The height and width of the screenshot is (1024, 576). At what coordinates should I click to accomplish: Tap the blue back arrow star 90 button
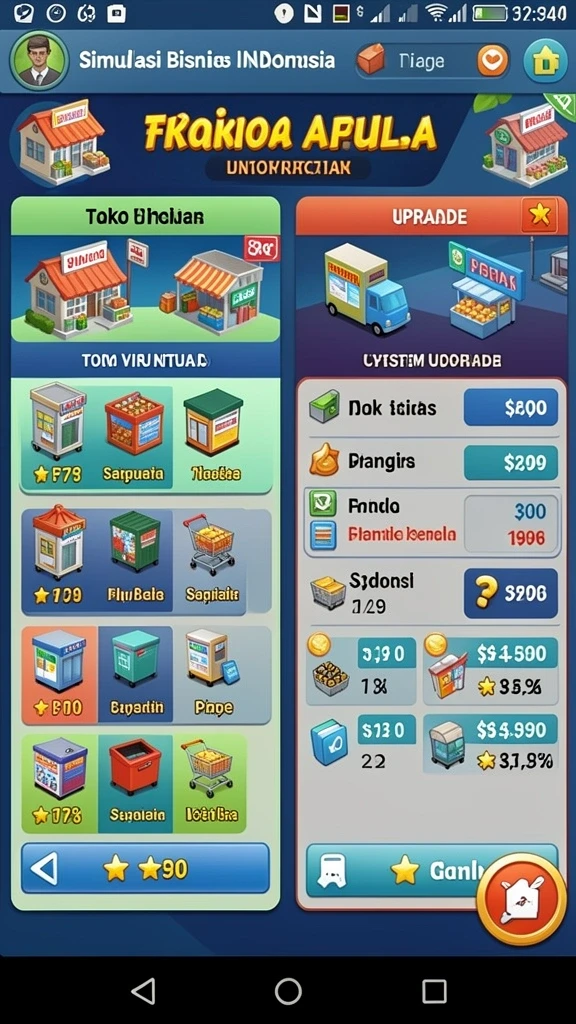point(145,869)
